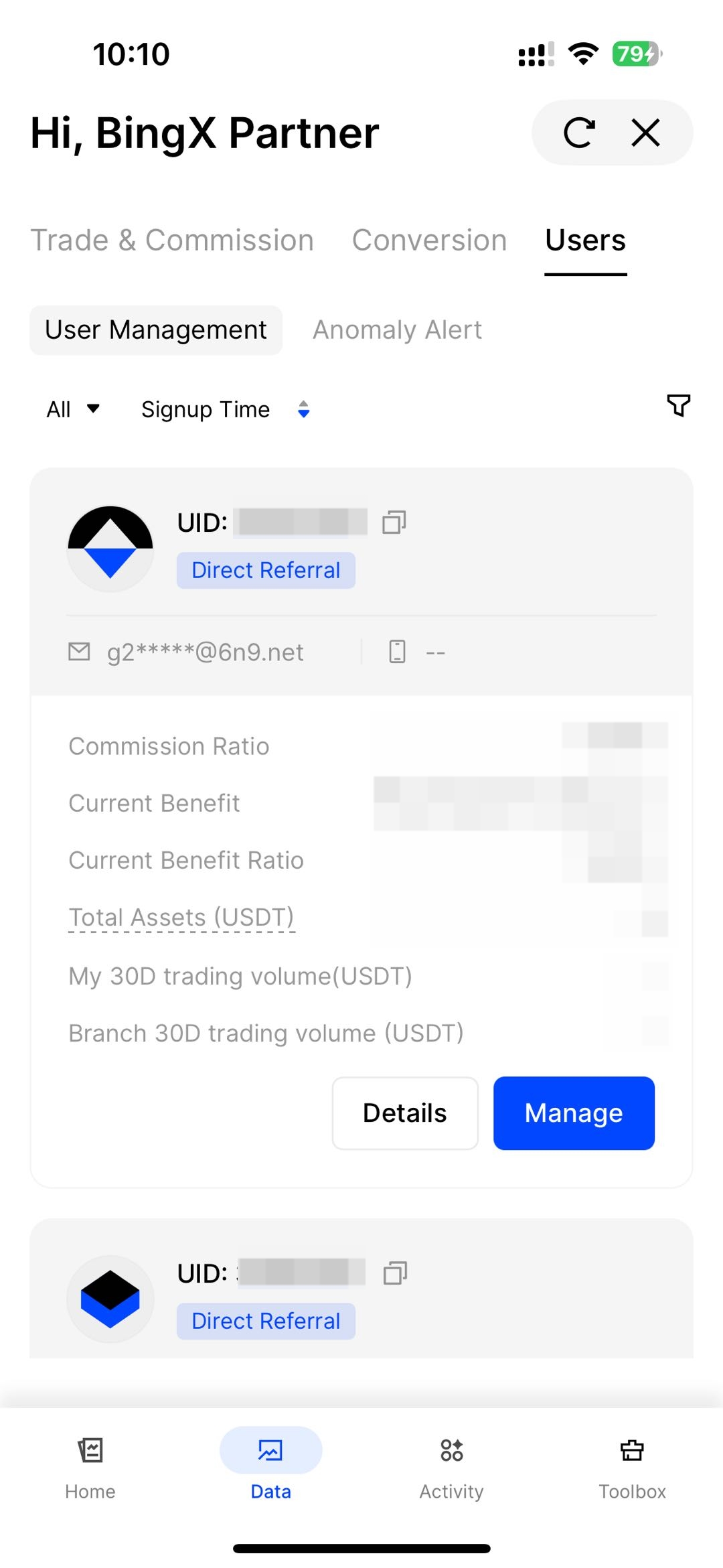Switch to Trade & Commission tab

(x=172, y=240)
